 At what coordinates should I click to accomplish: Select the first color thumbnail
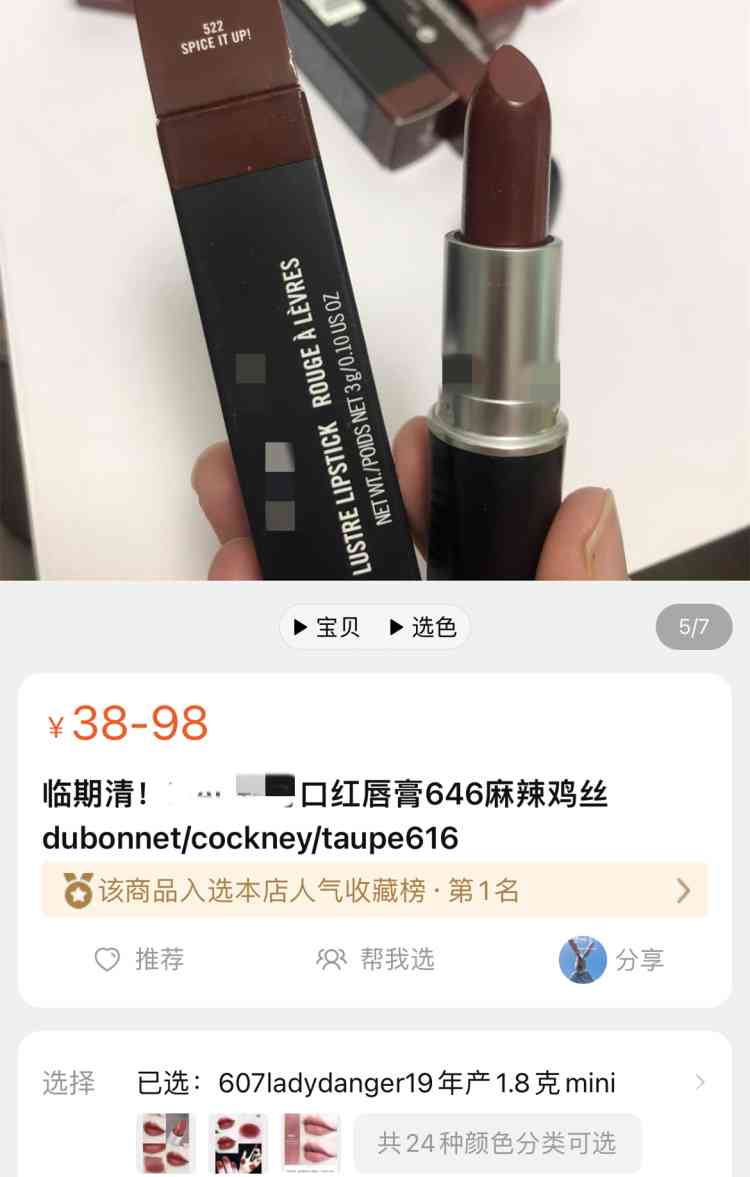click(x=166, y=1143)
